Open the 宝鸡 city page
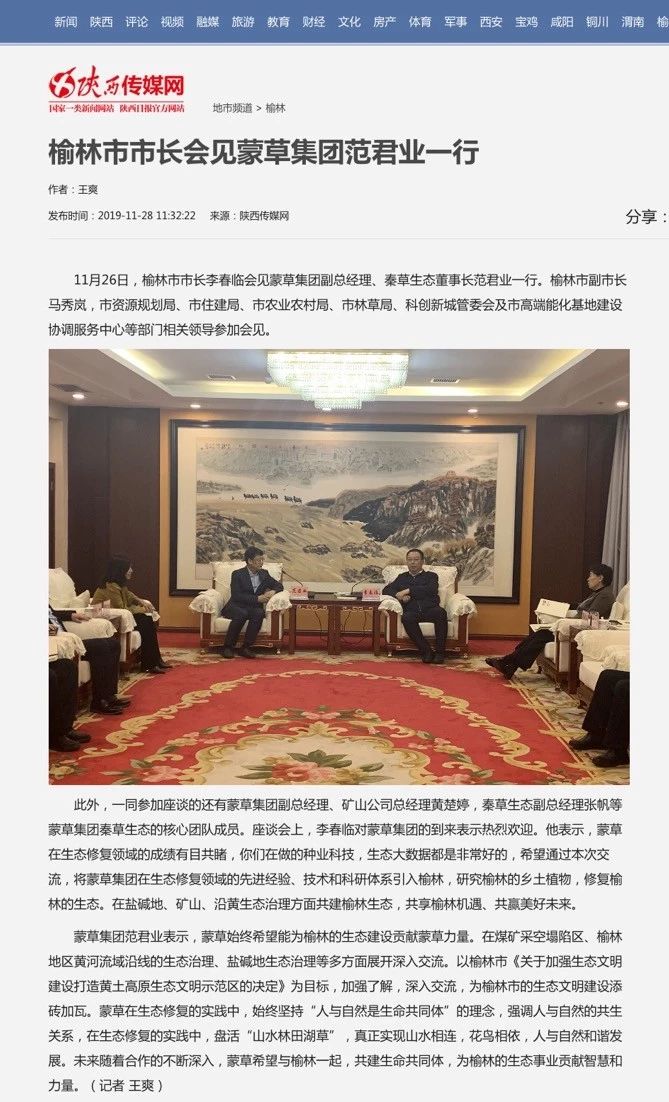 (527, 21)
